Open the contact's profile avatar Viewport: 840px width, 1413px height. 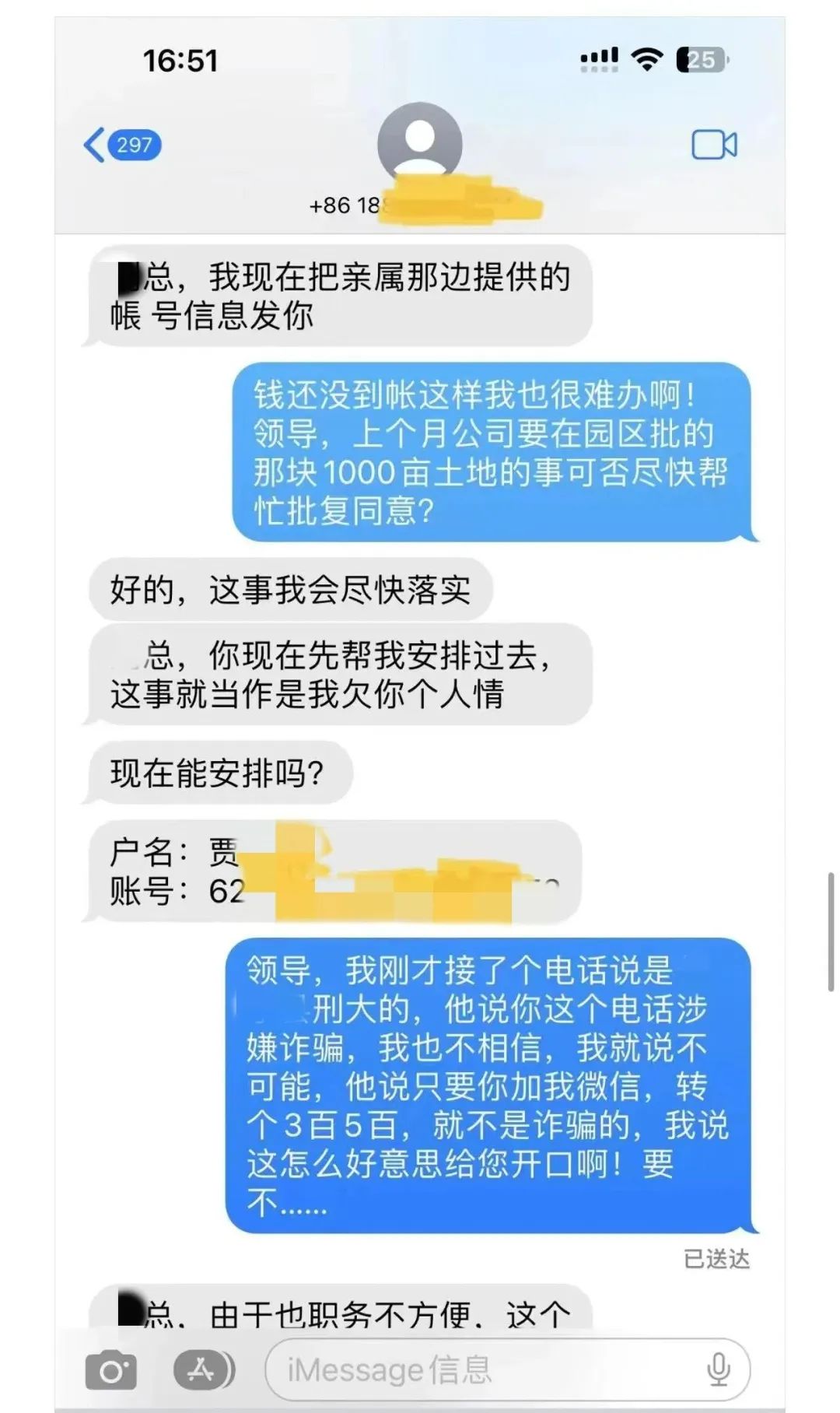420,143
